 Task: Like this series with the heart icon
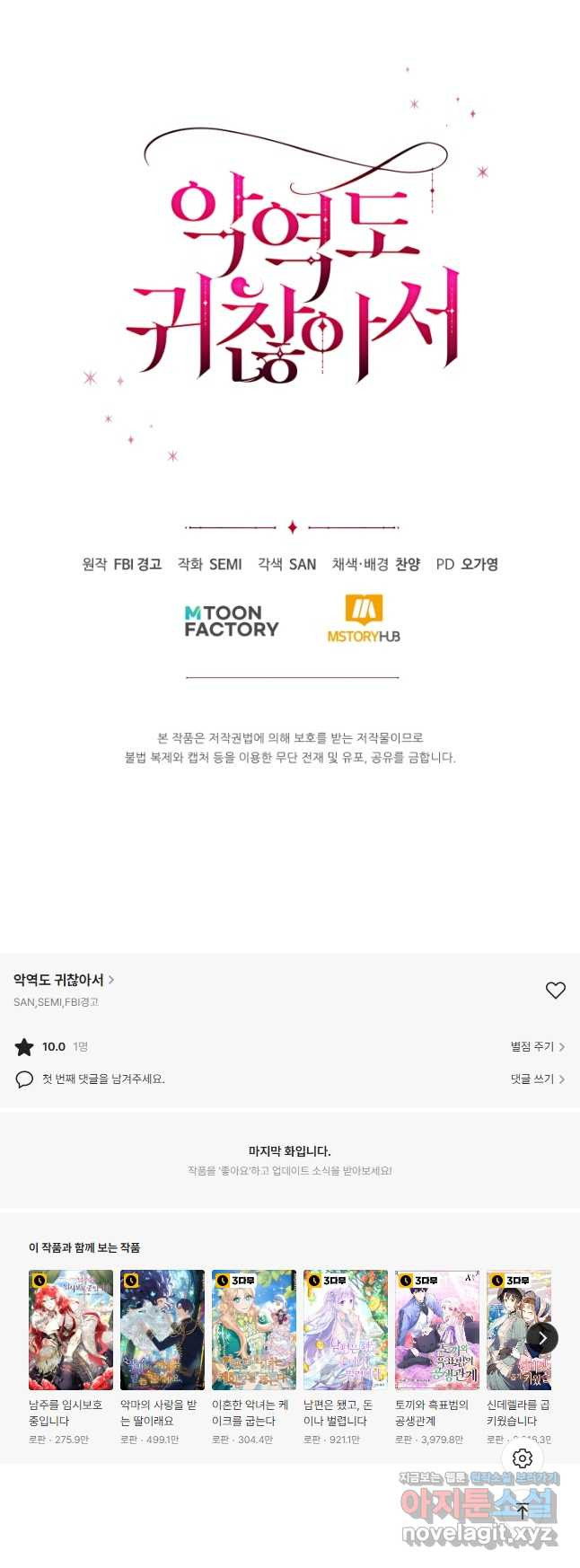click(556, 990)
